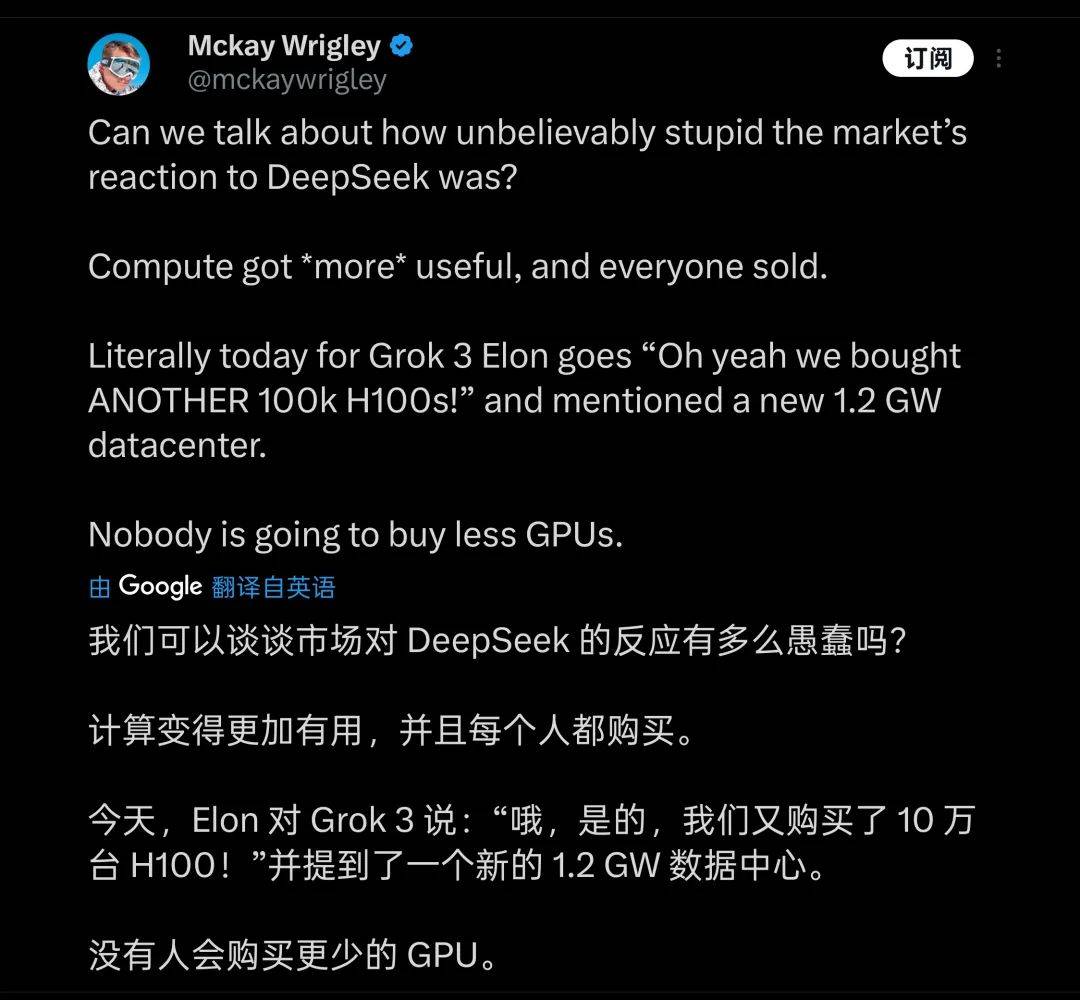Open the tweet's overflow menu
Image resolution: width=1080 pixels, height=1000 pixels.
(998, 59)
